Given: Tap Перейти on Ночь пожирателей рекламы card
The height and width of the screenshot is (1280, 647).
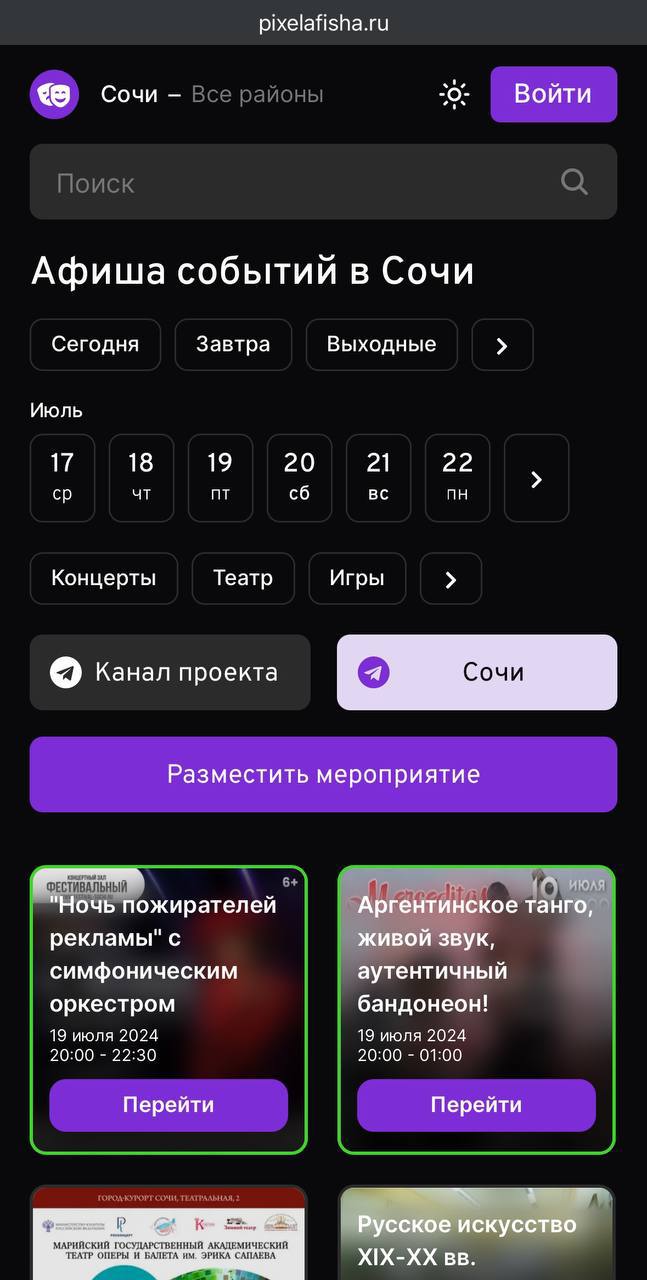Looking at the screenshot, I should point(168,1105).
